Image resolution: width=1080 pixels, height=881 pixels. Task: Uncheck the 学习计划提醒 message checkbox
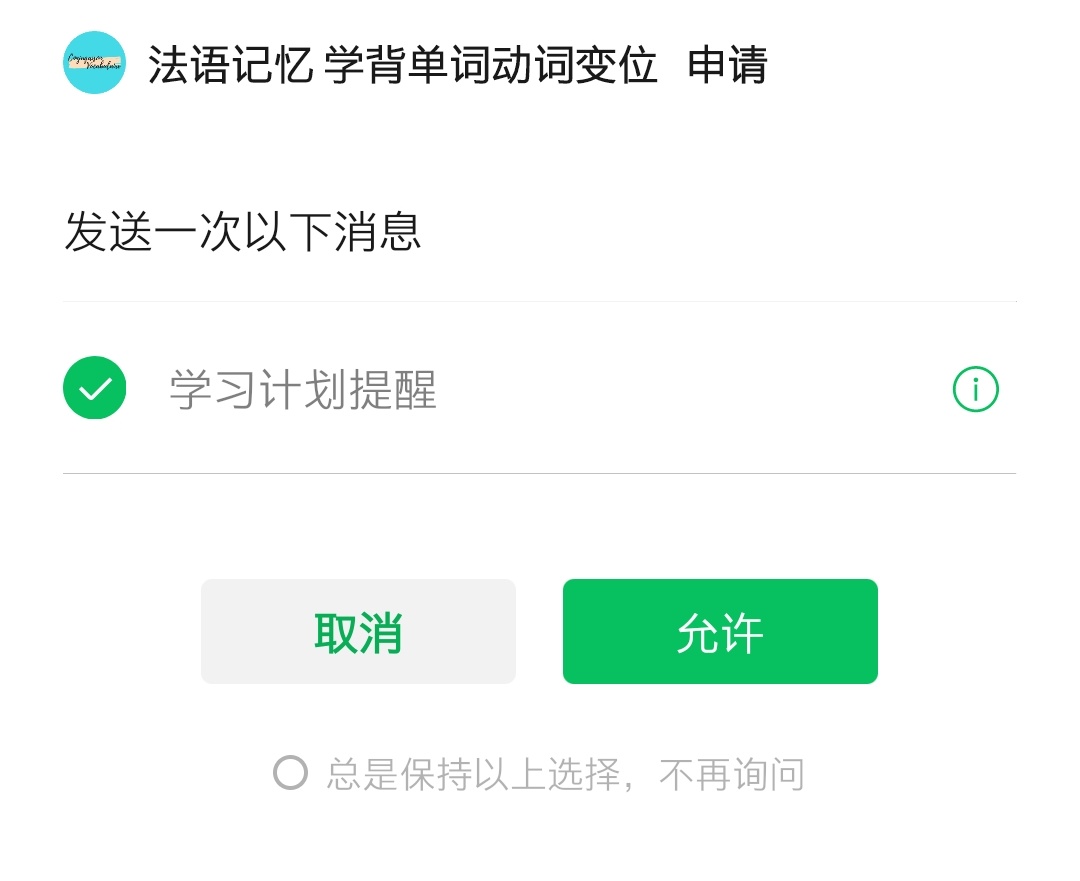click(x=95, y=388)
